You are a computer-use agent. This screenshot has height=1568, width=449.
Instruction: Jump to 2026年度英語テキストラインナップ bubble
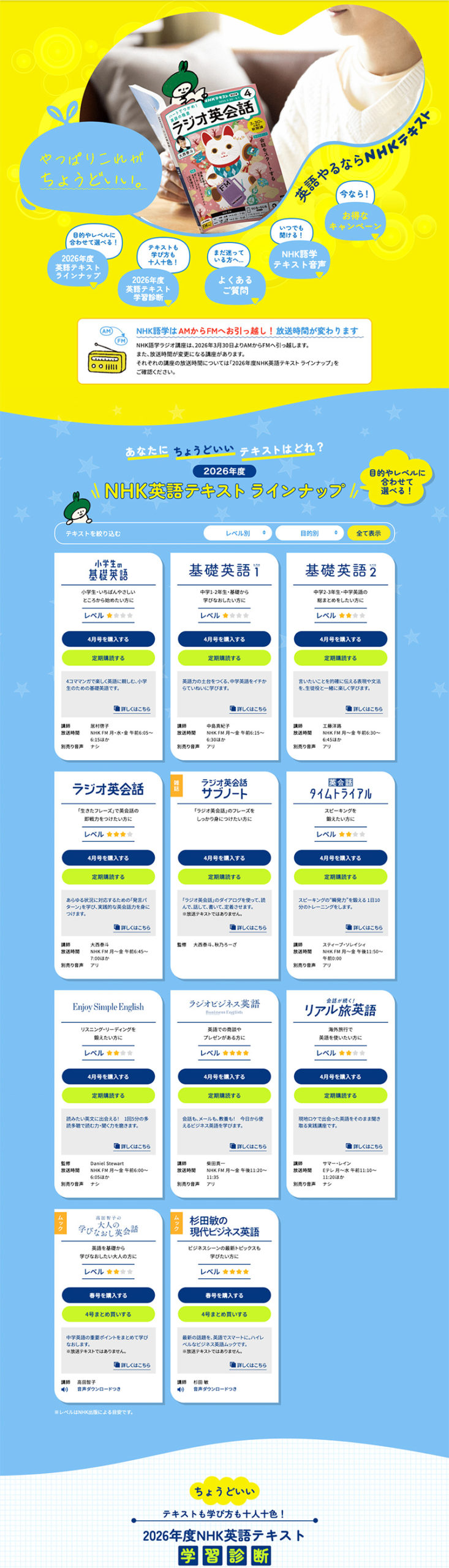(78, 268)
